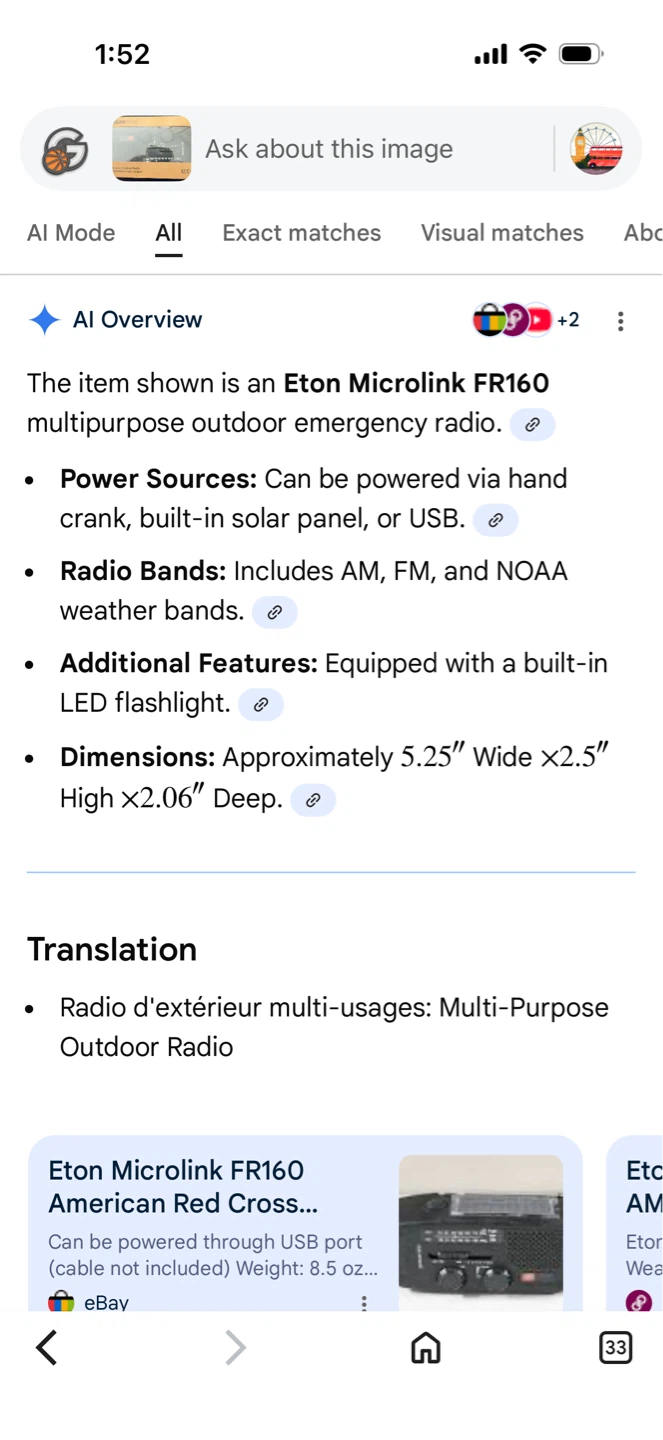Viewport: 663px width, 1440px height.
Task: Open source link for Power Sources
Action: click(x=496, y=520)
